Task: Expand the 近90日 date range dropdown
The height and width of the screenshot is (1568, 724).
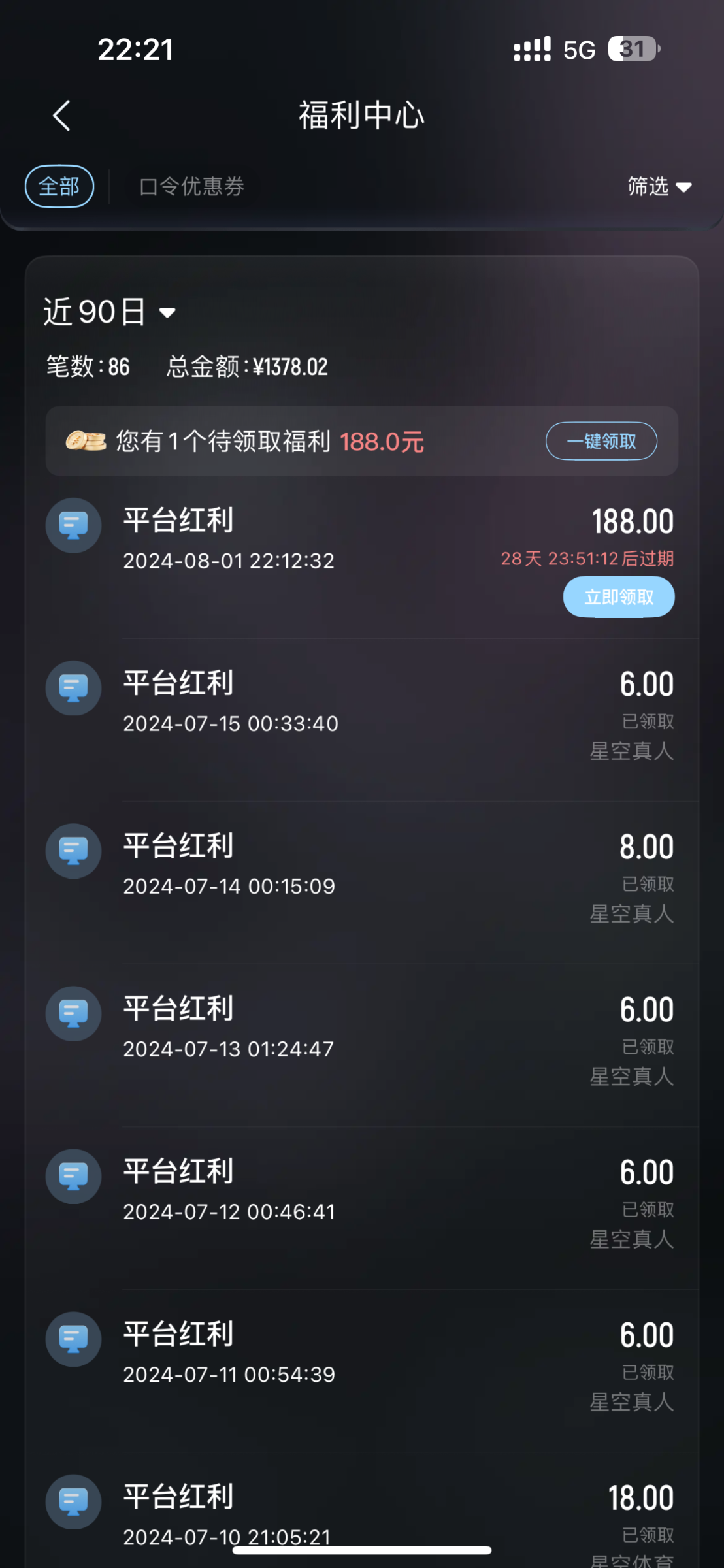Action: click(x=110, y=312)
